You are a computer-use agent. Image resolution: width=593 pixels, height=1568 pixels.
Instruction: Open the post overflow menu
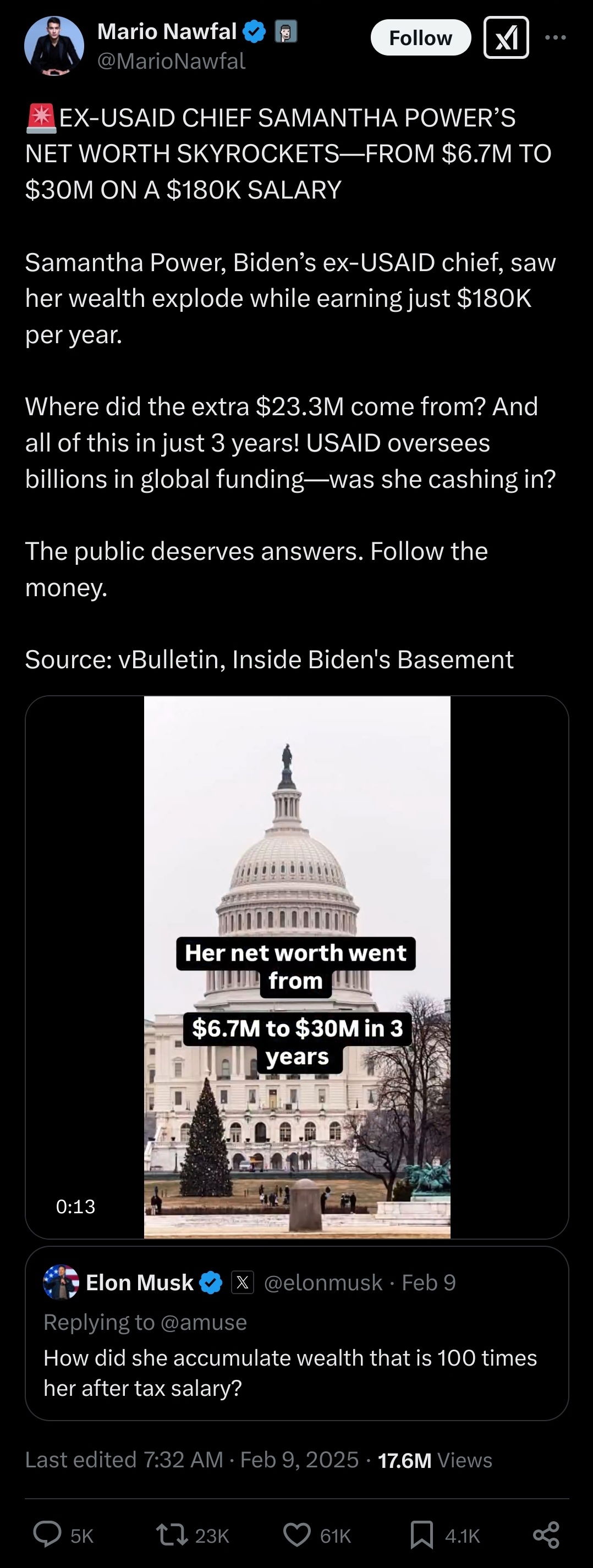[x=555, y=38]
